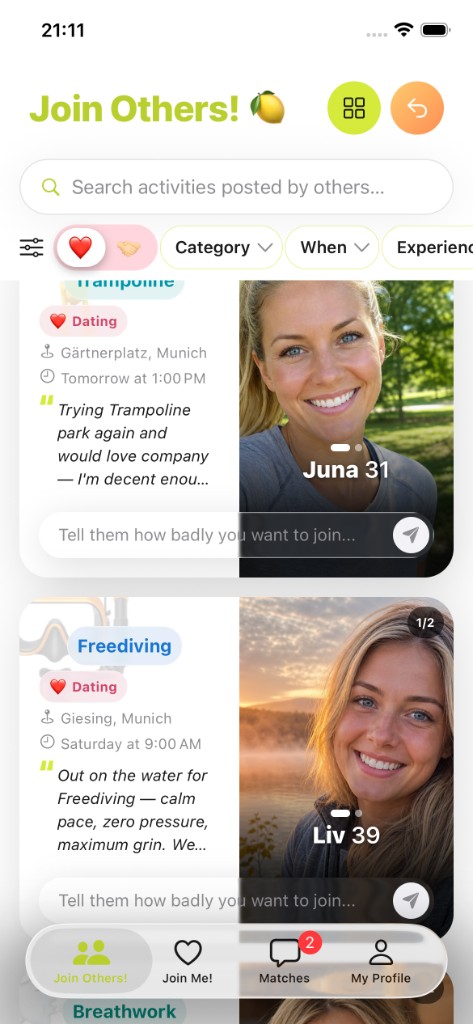Switch to the Join Me! tab
The height and width of the screenshot is (1024, 473).
(x=188, y=962)
